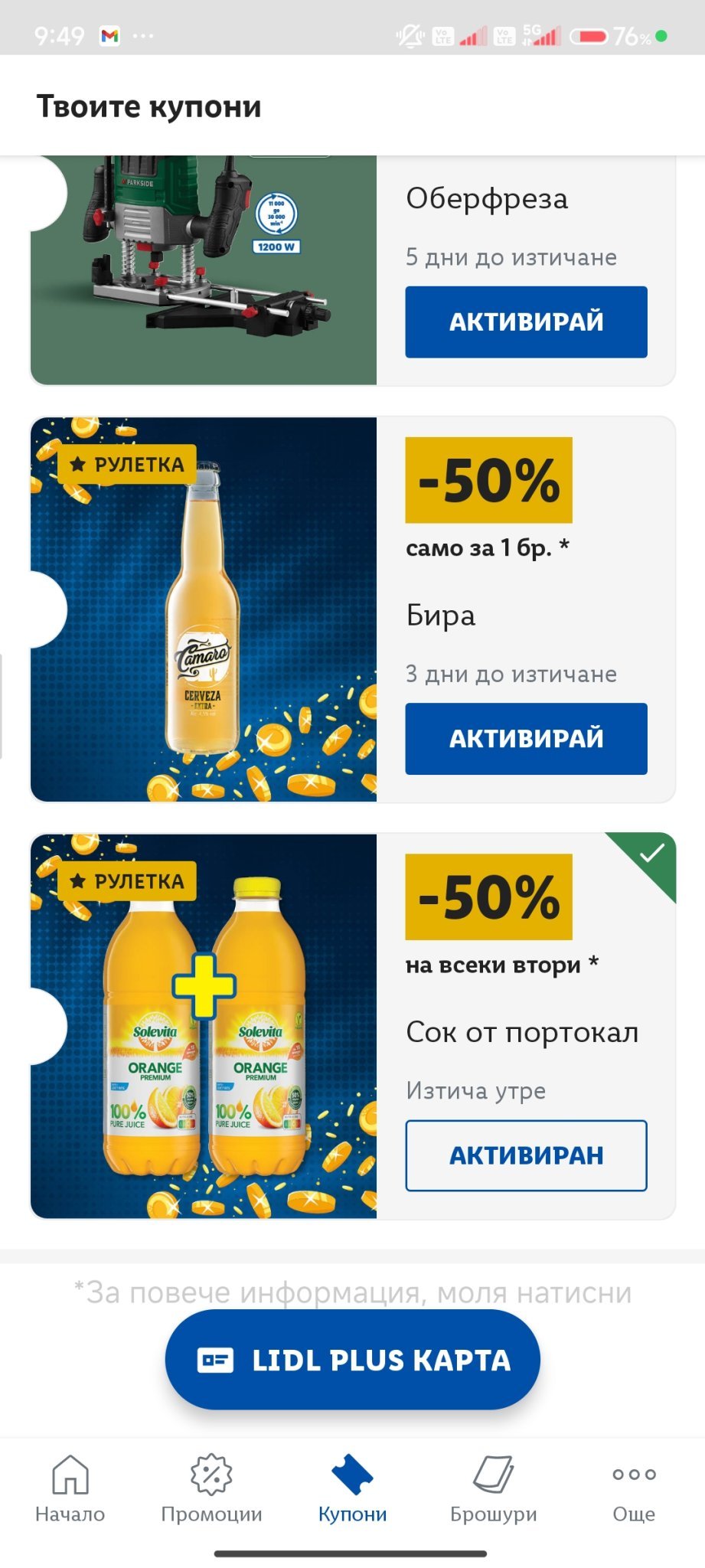Open the Lidl Plus карта
This screenshot has height=1568, width=705.
(x=352, y=1360)
